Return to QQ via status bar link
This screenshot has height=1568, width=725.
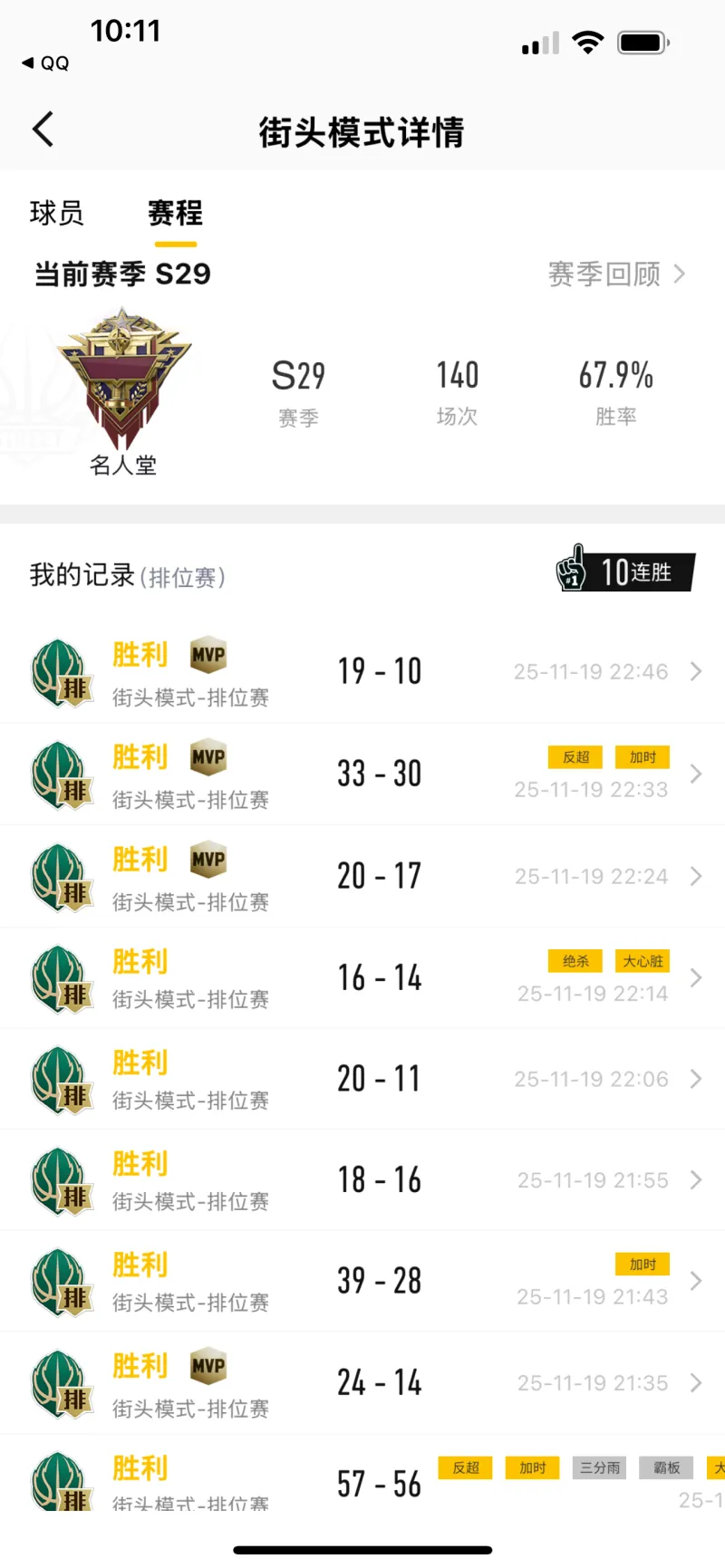[46, 63]
